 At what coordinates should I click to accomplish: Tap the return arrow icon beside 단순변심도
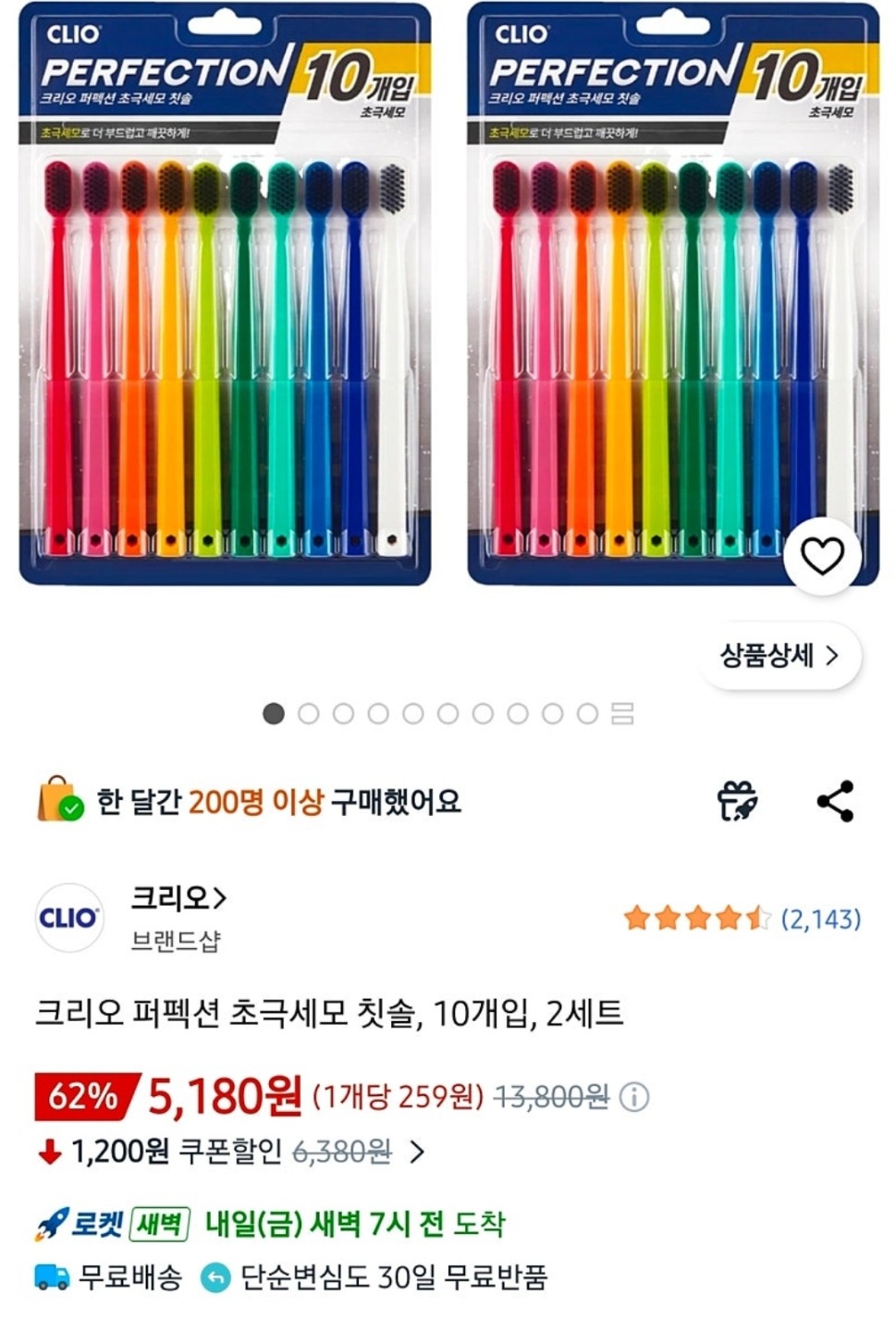[215, 1276]
